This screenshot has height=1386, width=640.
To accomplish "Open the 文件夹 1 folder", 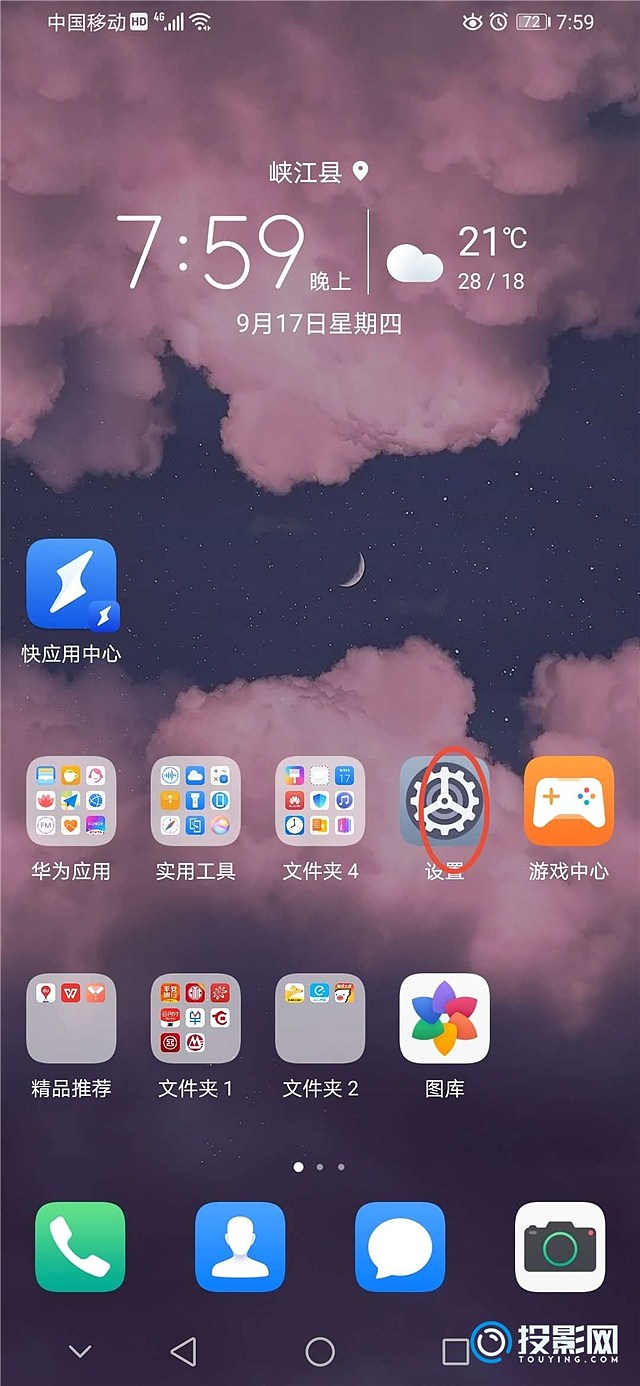I will [196, 1018].
